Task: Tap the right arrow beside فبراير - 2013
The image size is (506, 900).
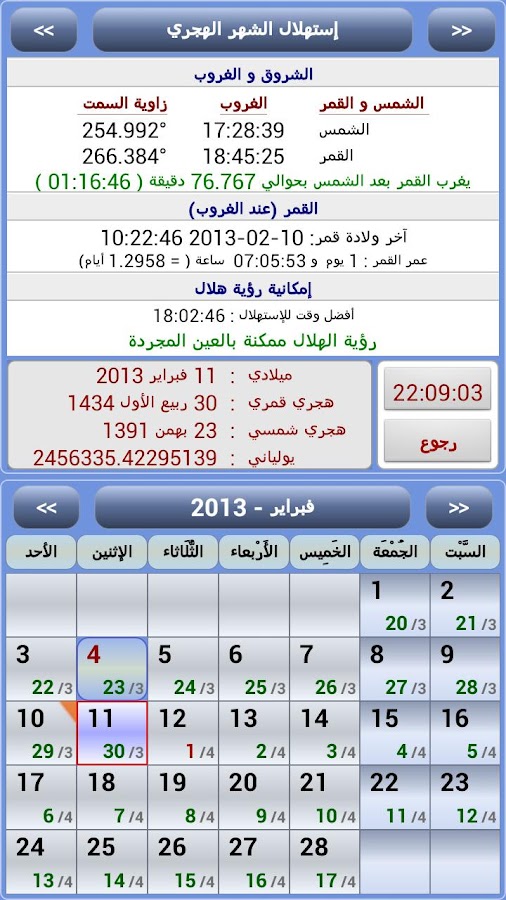Action: (x=459, y=507)
